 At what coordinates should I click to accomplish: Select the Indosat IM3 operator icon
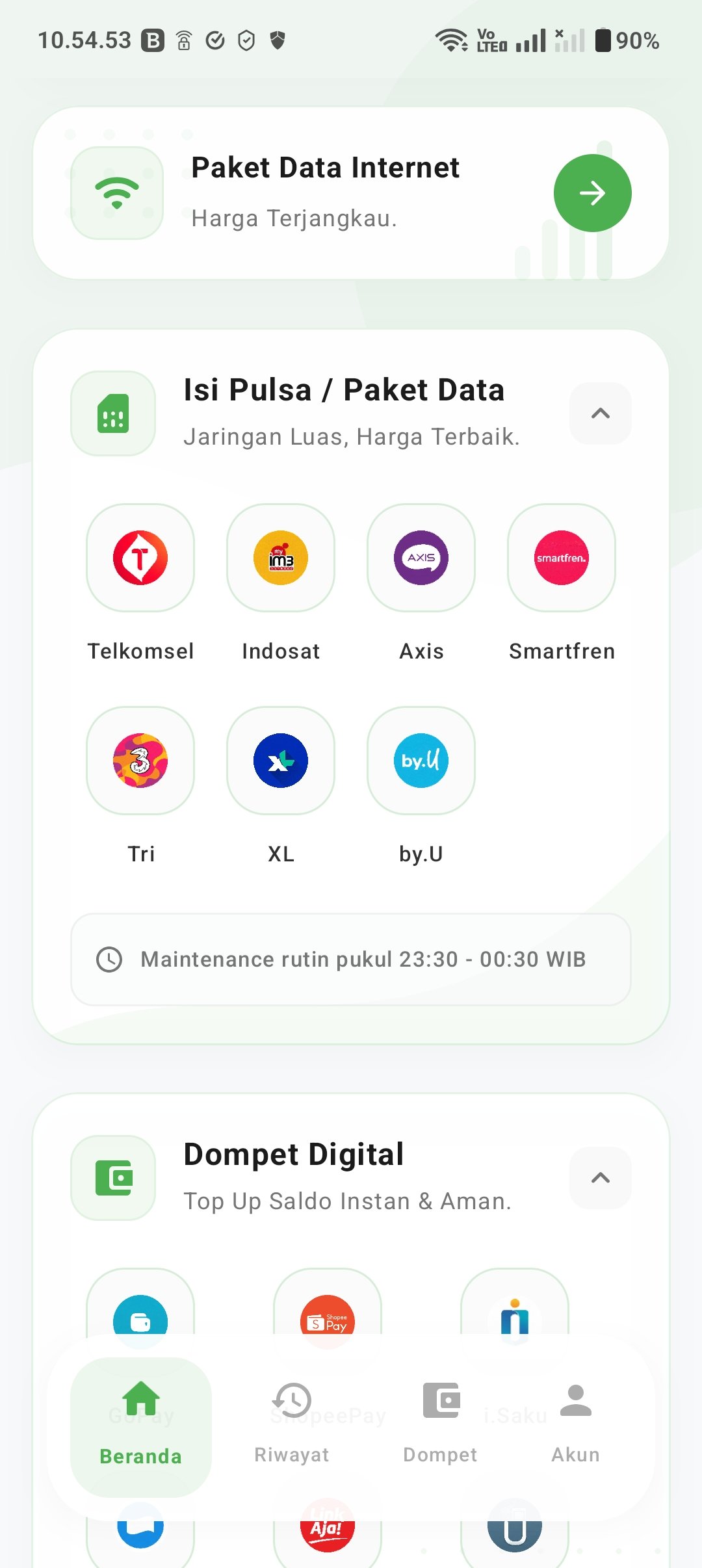[281, 559]
